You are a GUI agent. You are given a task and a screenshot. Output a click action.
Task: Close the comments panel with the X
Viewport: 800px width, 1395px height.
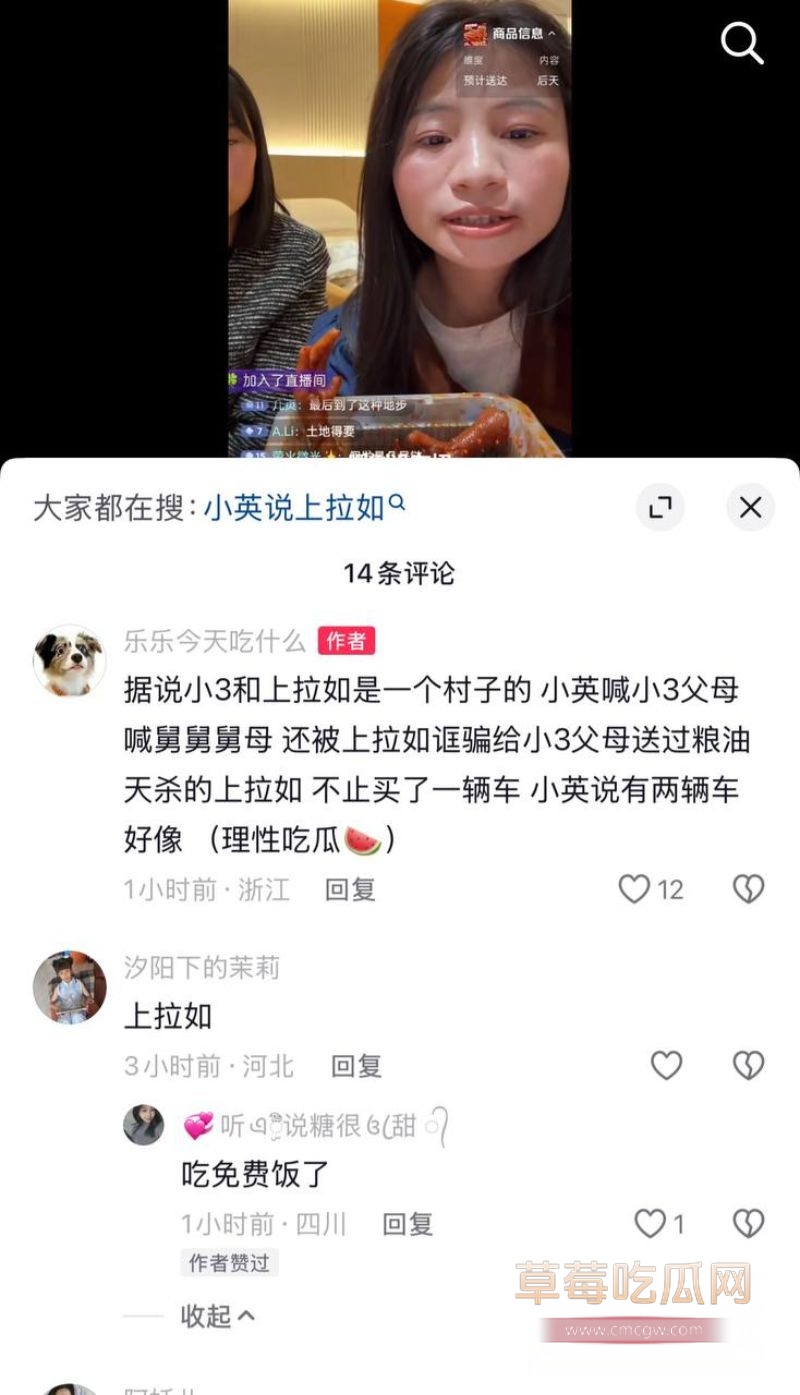coord(751,508)
